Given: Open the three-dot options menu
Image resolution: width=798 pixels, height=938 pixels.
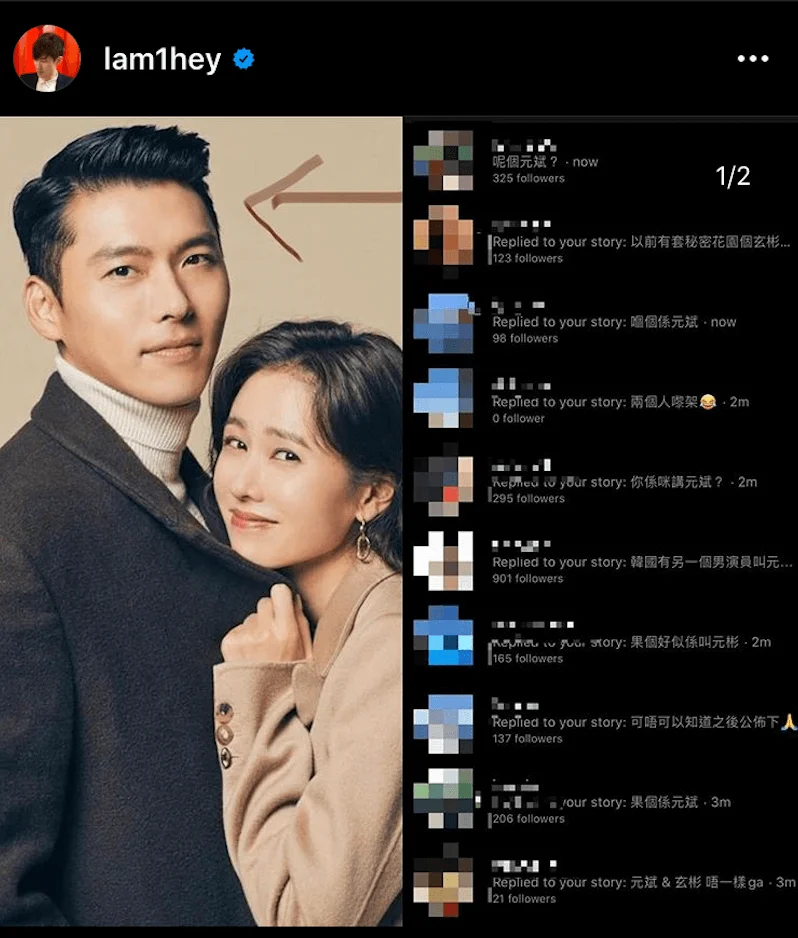Looking at the screenshot, I should click(754, 59).
